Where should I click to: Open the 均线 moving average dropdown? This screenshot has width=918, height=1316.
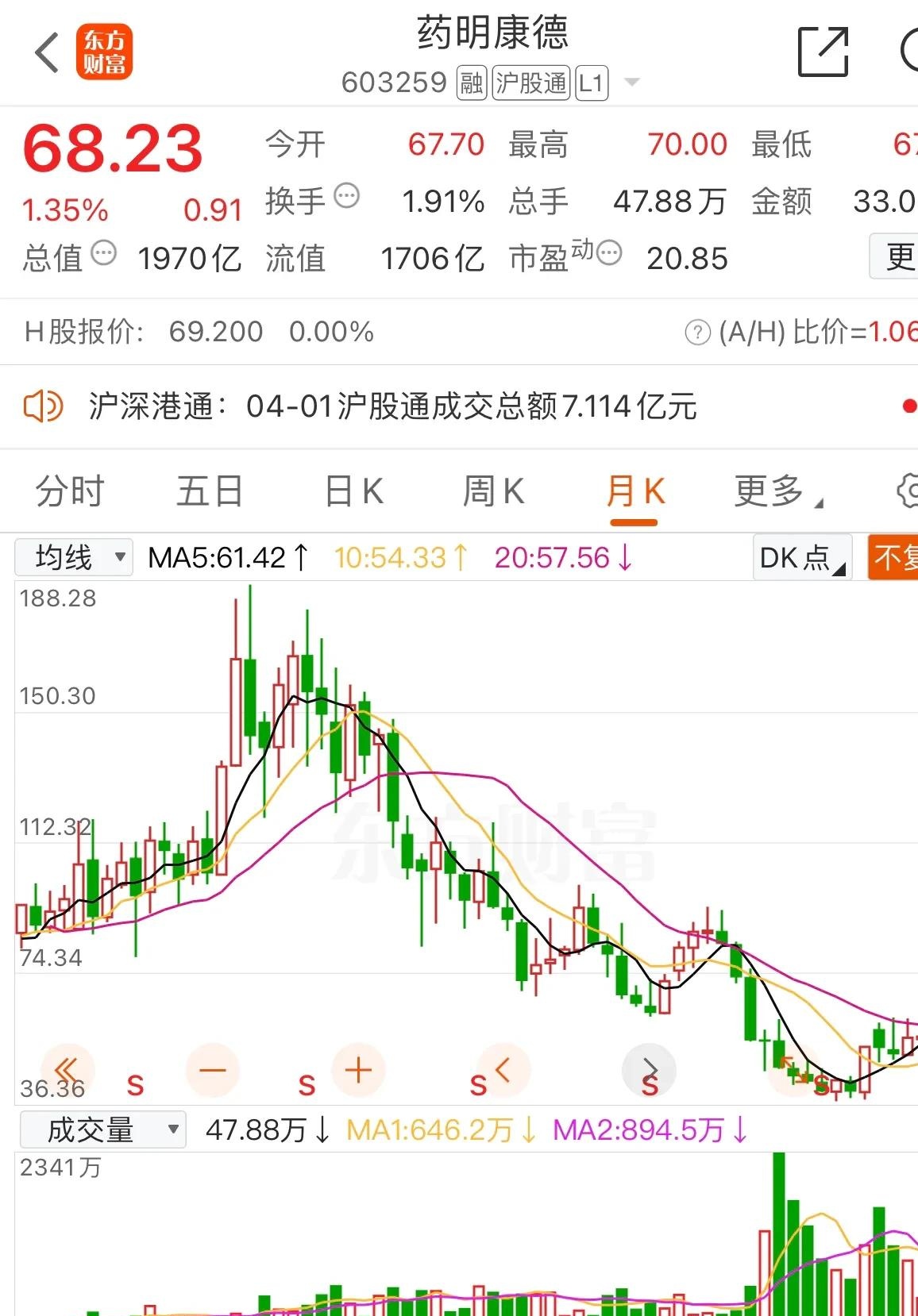click(74, 557)
